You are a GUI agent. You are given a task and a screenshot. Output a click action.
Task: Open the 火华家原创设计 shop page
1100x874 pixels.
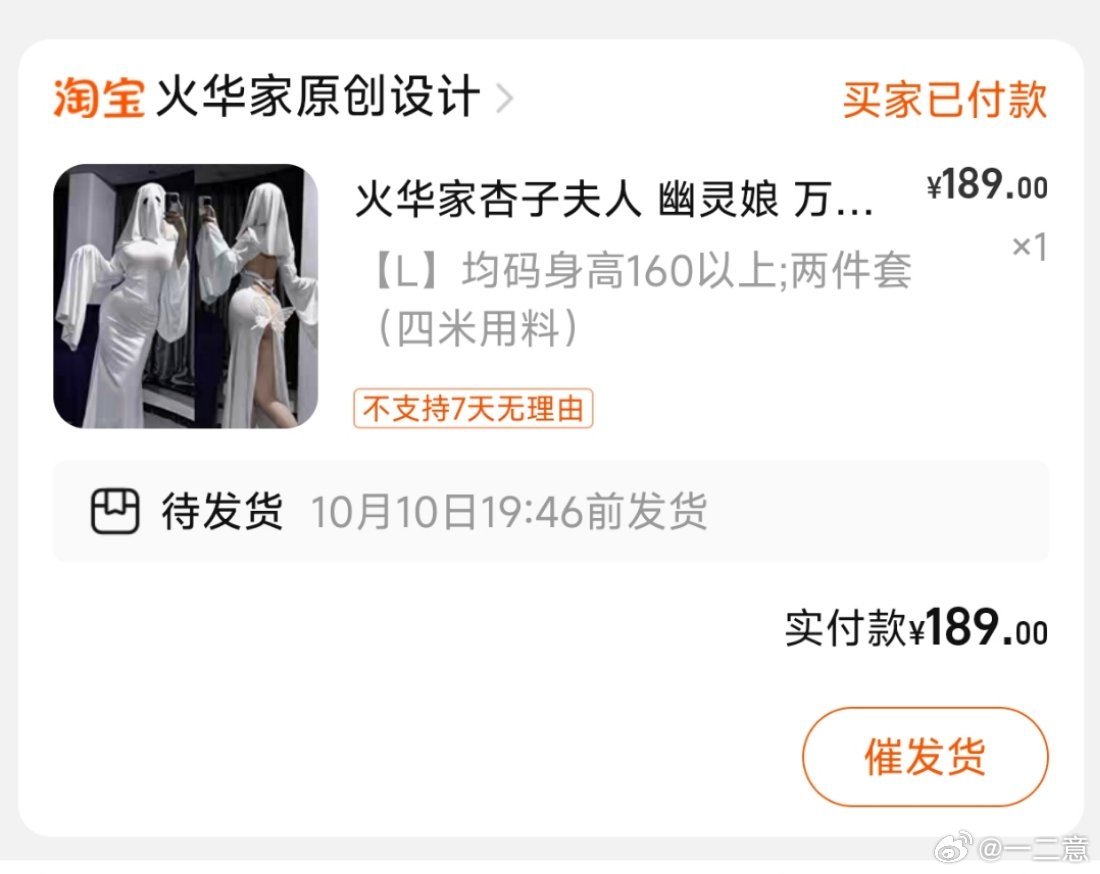point(316,99)
